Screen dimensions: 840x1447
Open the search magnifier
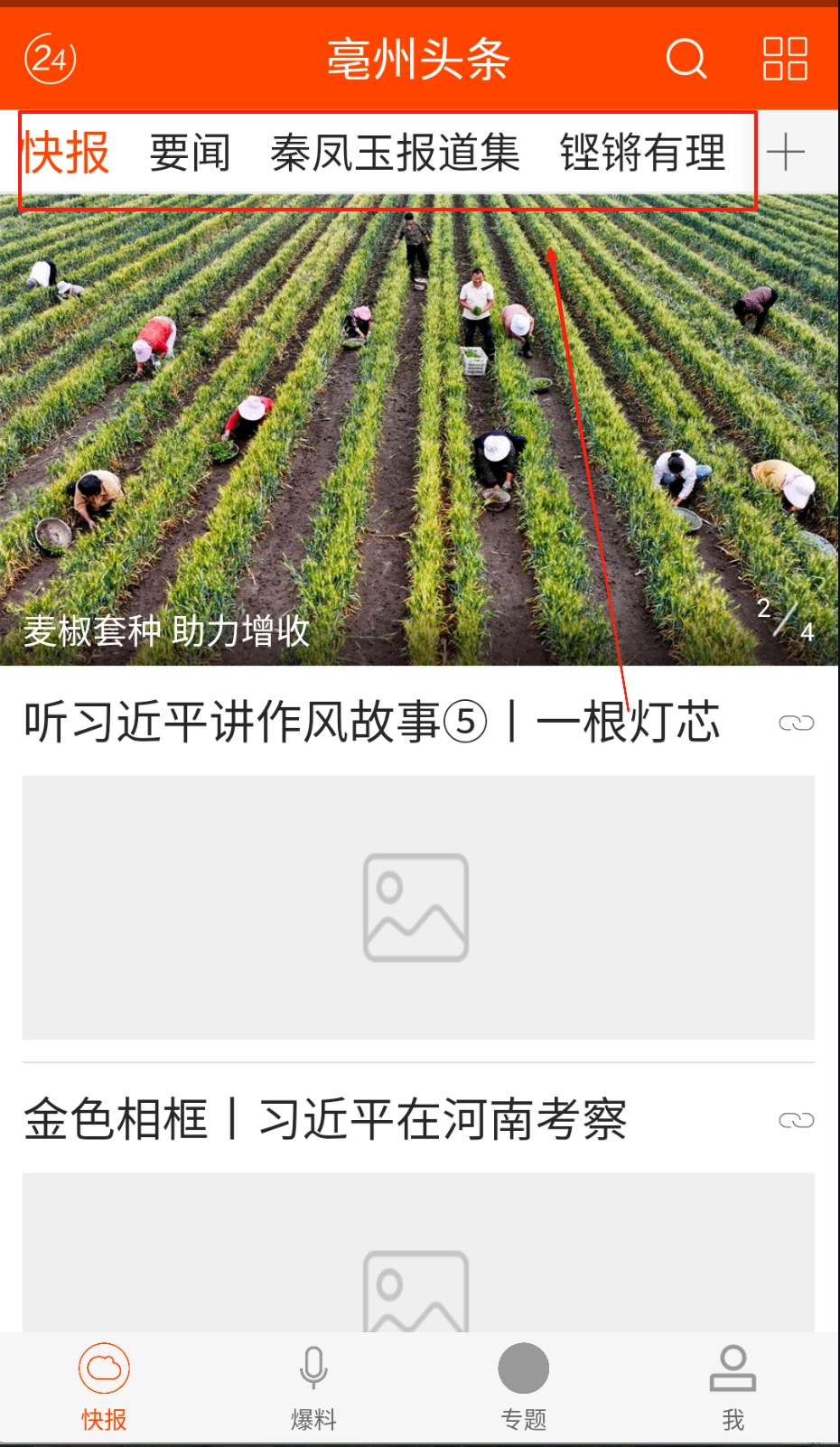[686, 59]
